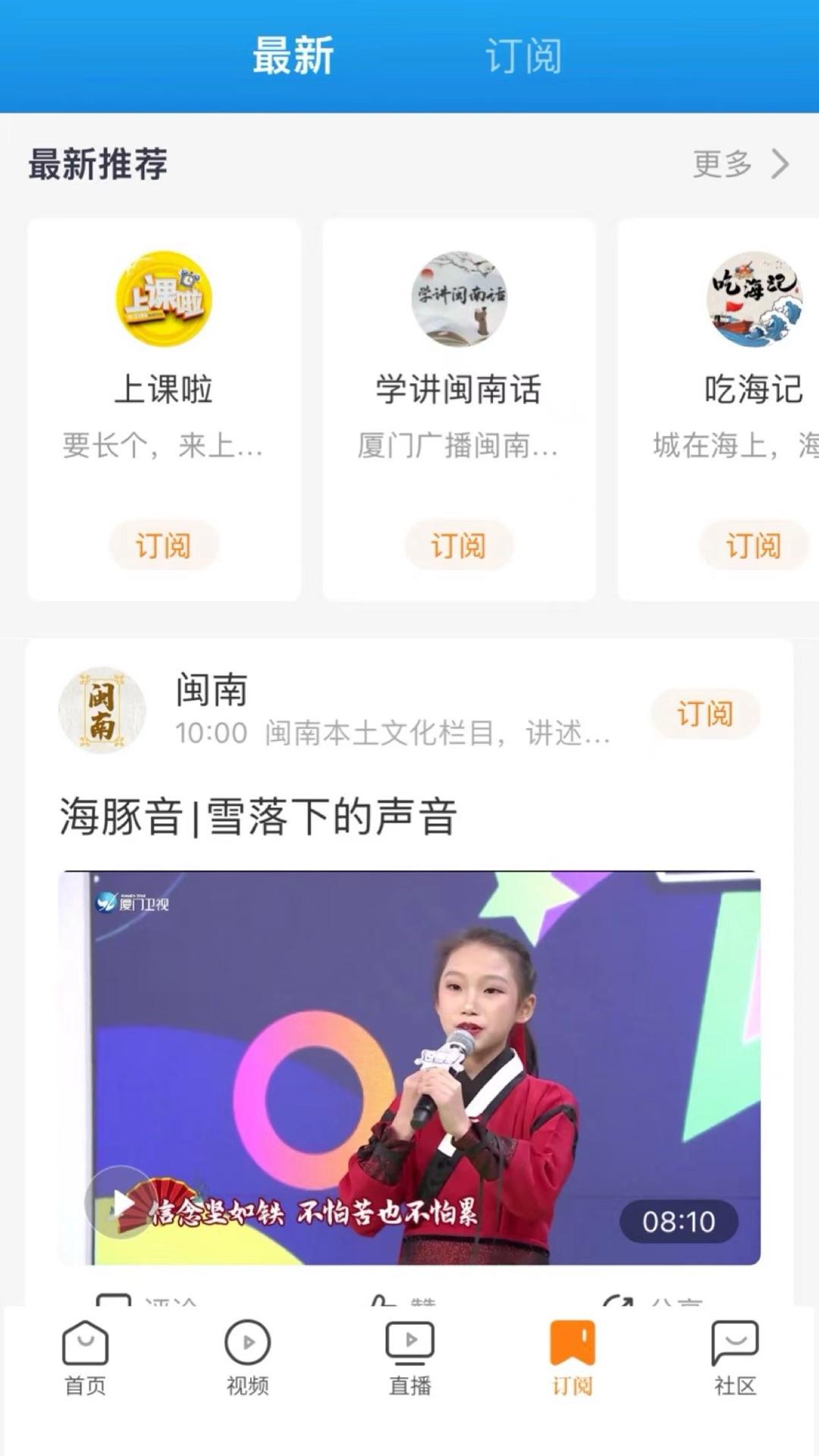Go to 首页 in bottom navigation
The height and width of the screenshot is (1456, 819).
pyautogui.click(x=85, y=1358)
